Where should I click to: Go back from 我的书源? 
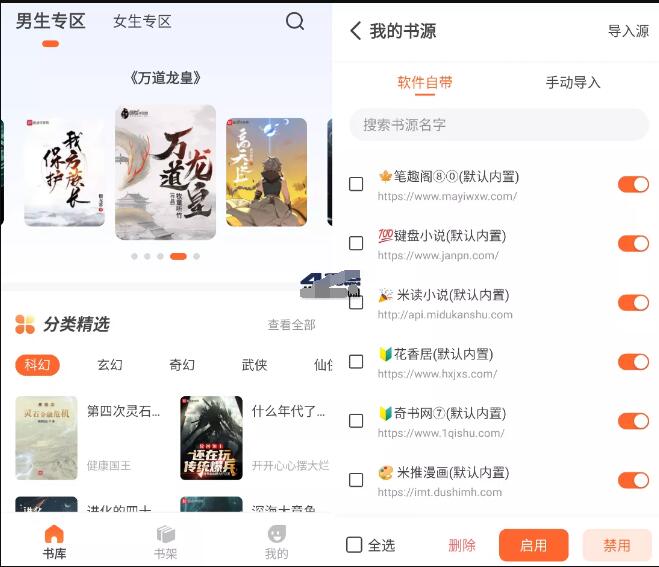pyautogui.click(x=355, y=31)
